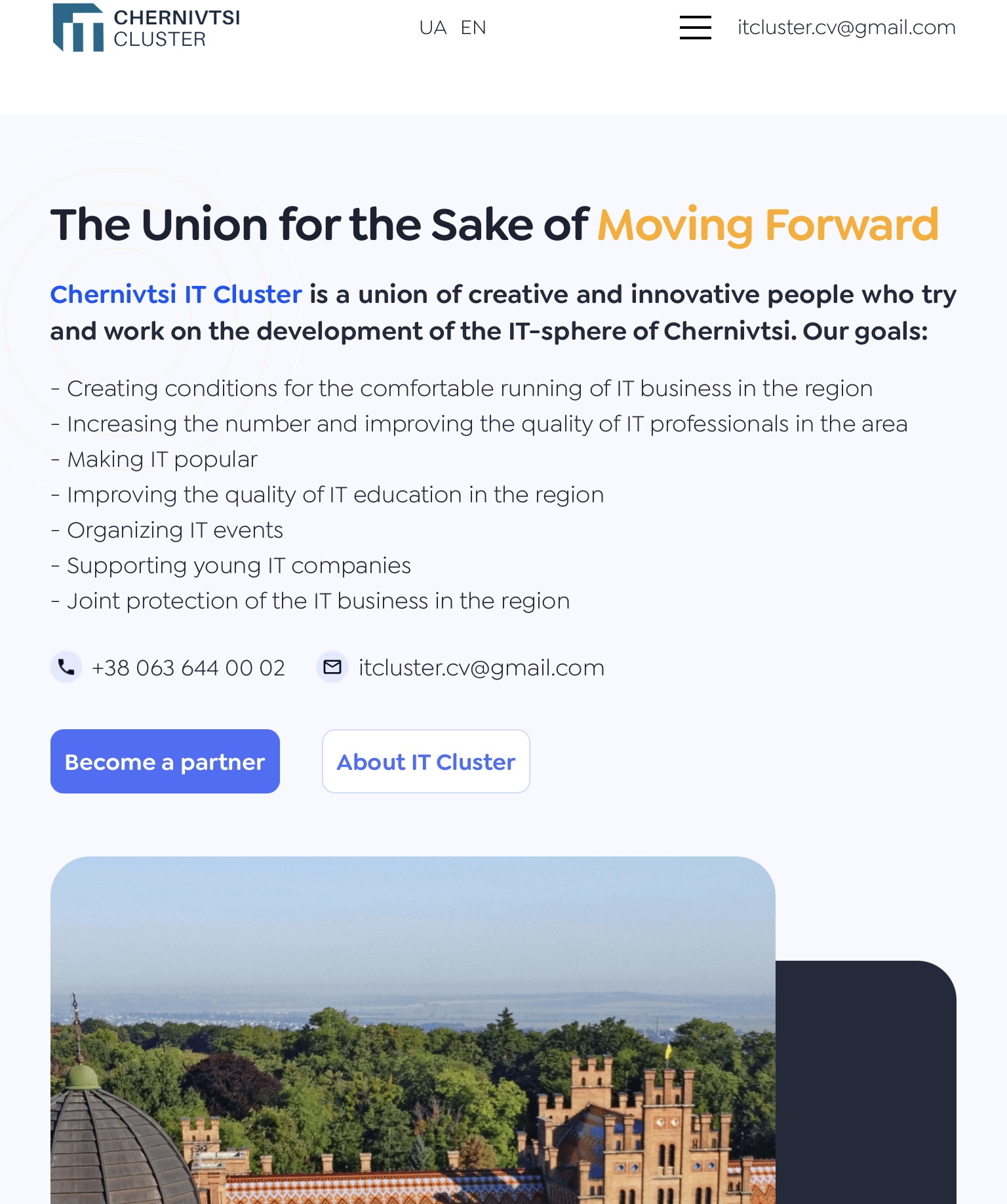Switch language to EN
The width and height of the screenshot is (1007, 1204).
(x=473, y=28)
